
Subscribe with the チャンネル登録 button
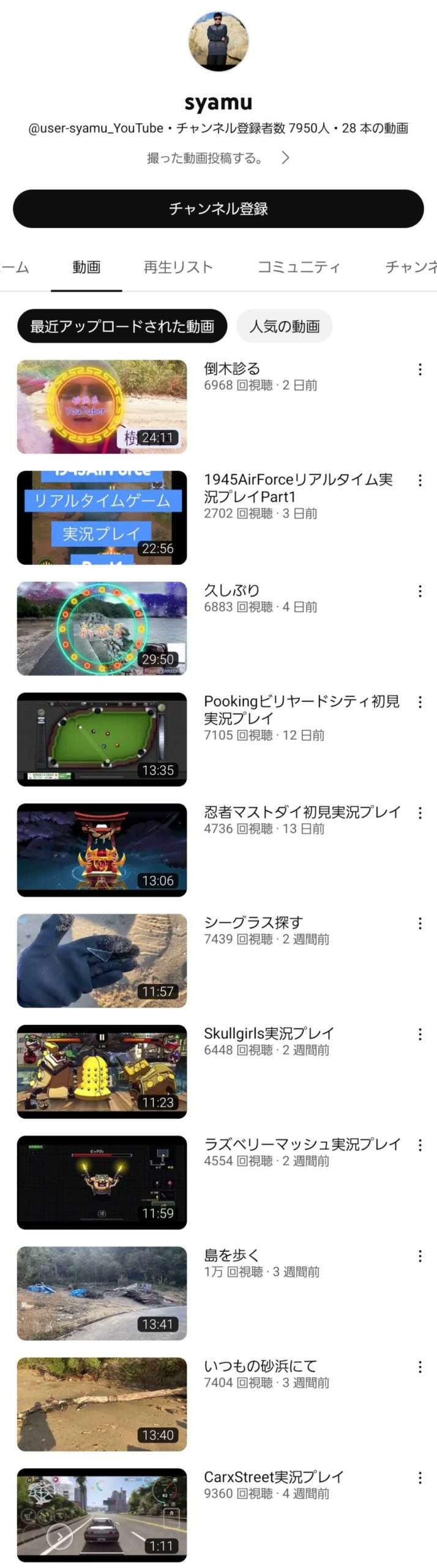[x=219, y=209]
